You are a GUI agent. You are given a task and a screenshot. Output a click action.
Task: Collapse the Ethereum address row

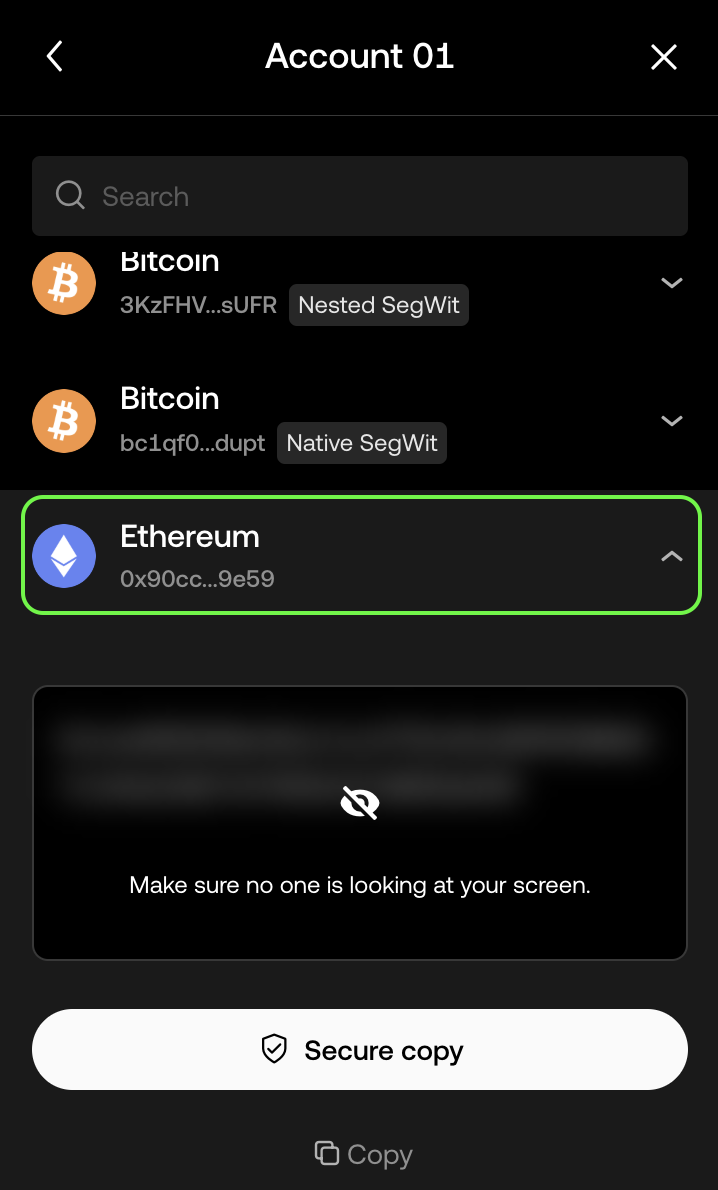[672, 556]
